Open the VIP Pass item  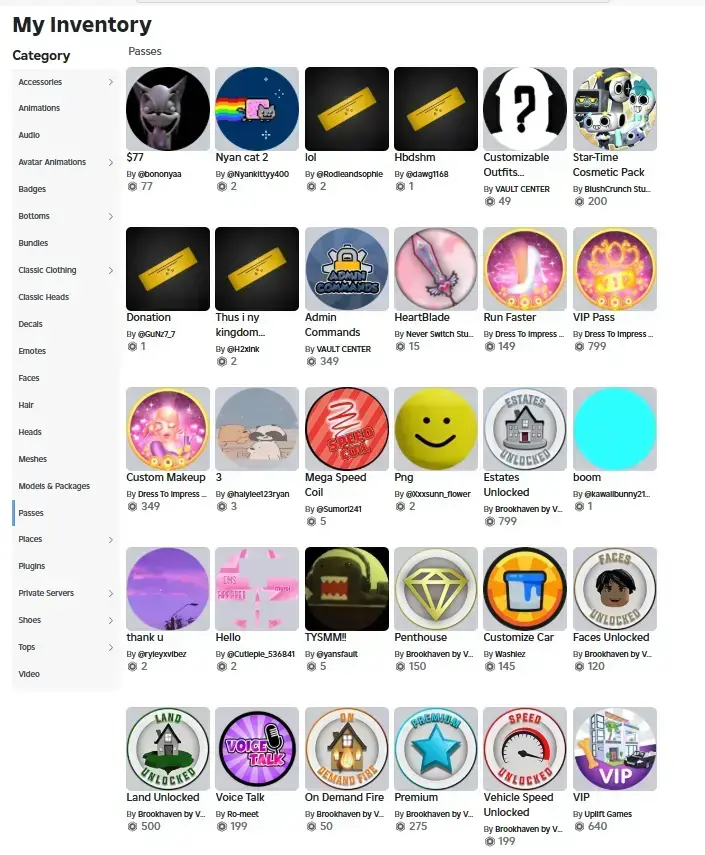click(615, 269)
